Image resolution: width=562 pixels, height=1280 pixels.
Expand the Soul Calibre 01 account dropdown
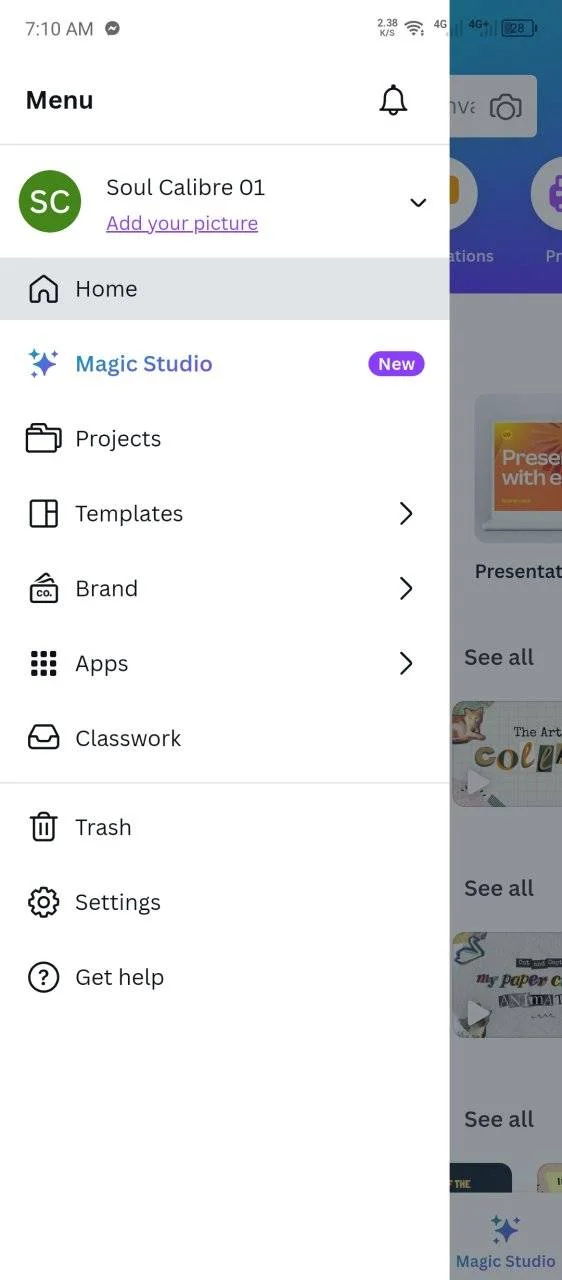(x=418, y=203)
